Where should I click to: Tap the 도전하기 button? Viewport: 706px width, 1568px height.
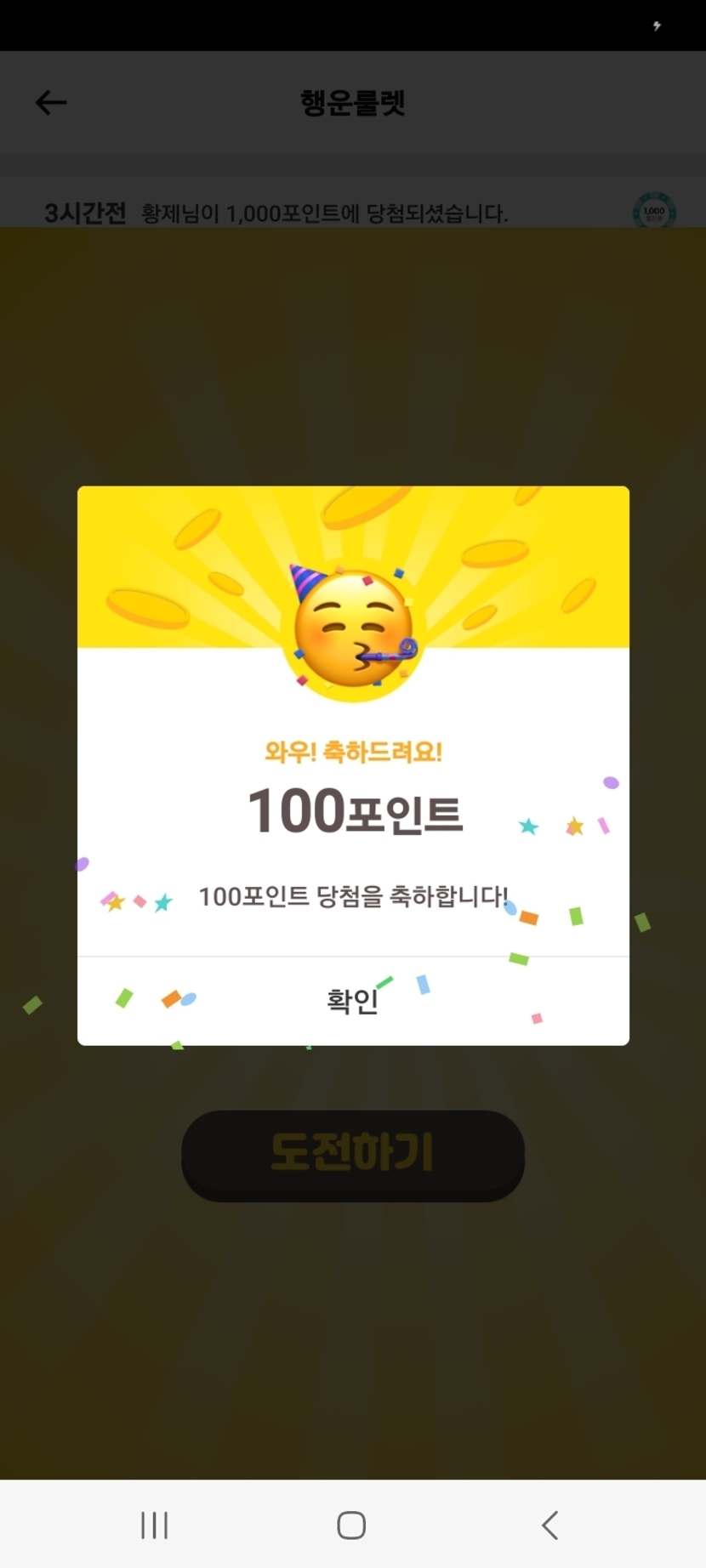tap(353, 1155)
